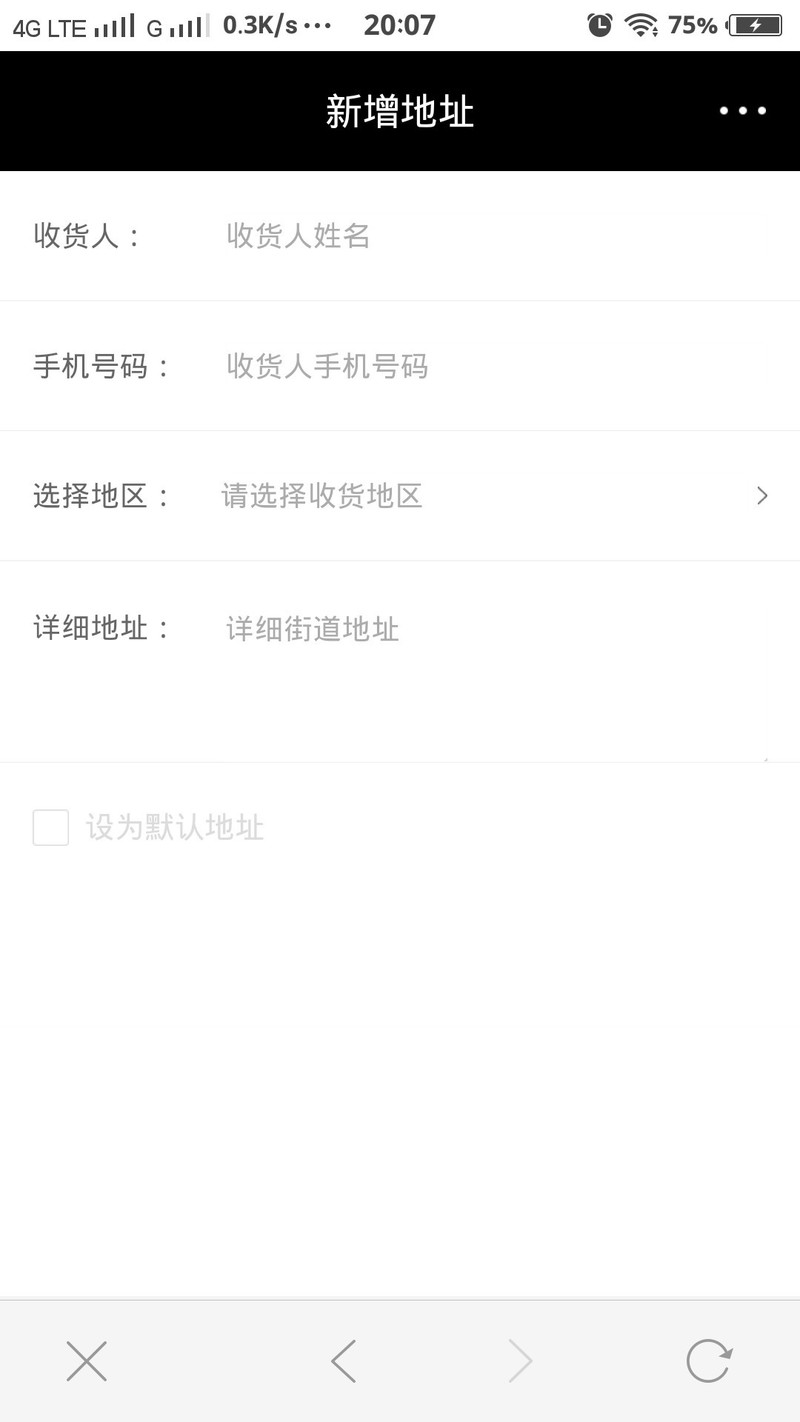Tap the cellular signal bars indicator
The width and height of the screenshot is (800, 1422).
(x=110, y=25)
